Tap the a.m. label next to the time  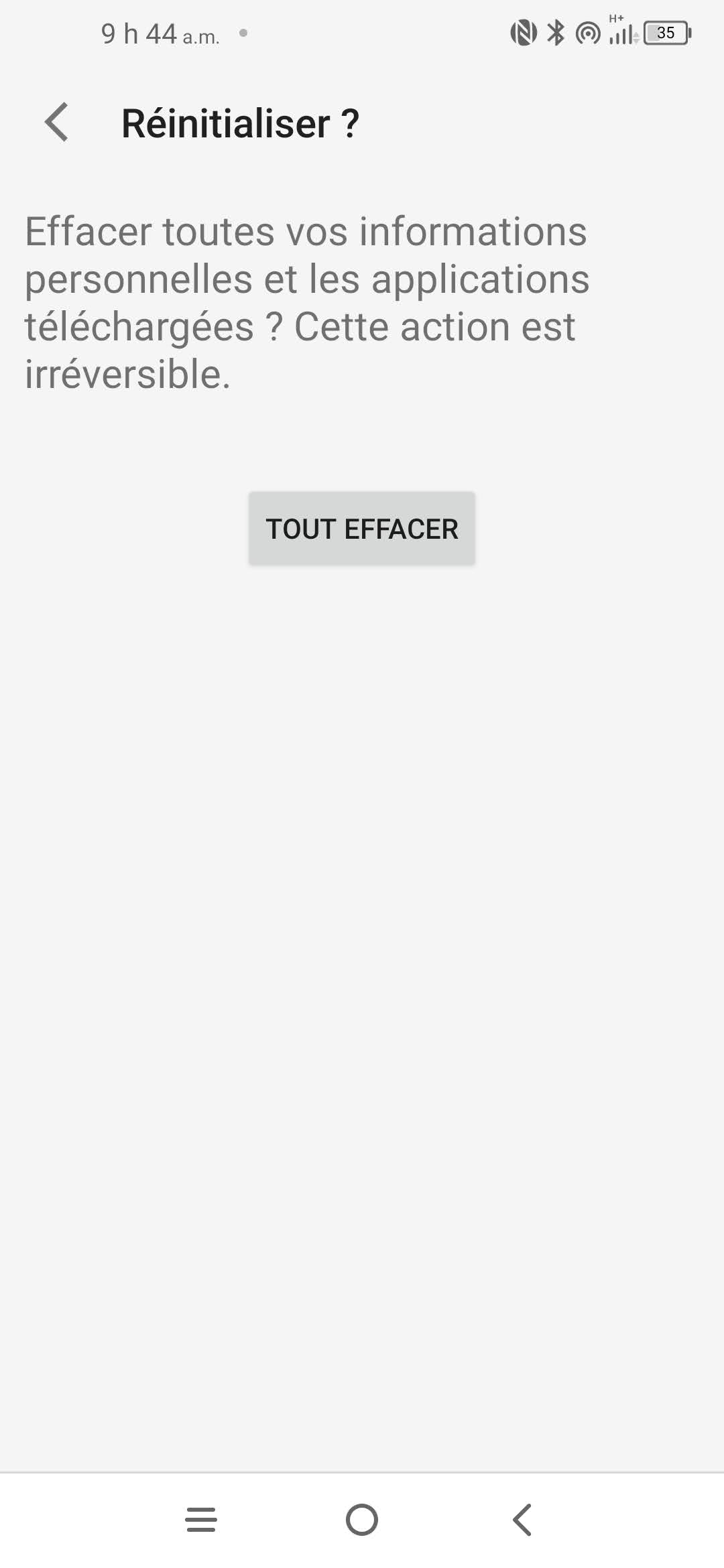[199, 38]
